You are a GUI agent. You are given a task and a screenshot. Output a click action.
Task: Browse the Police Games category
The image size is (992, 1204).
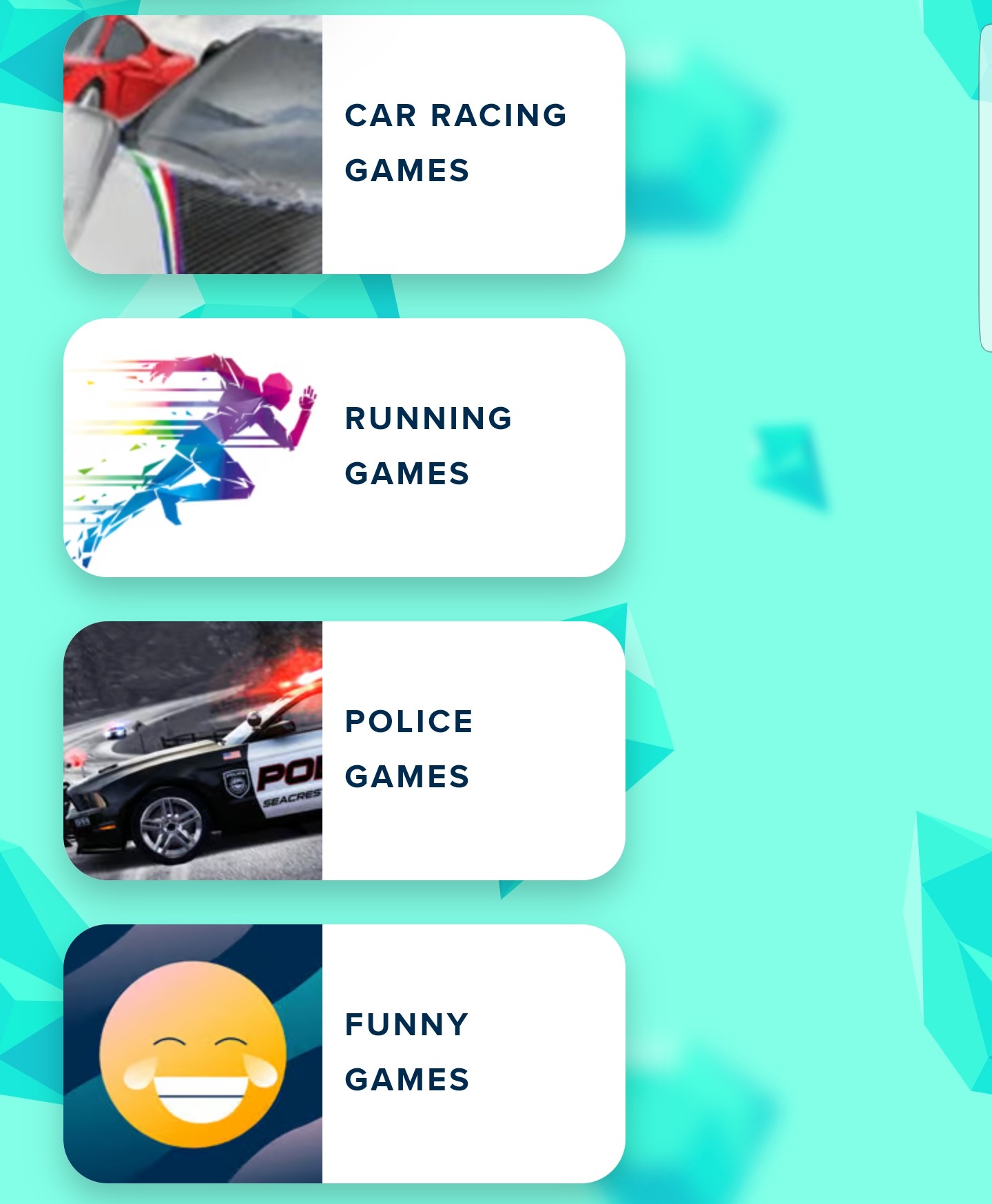coord(344,751)
